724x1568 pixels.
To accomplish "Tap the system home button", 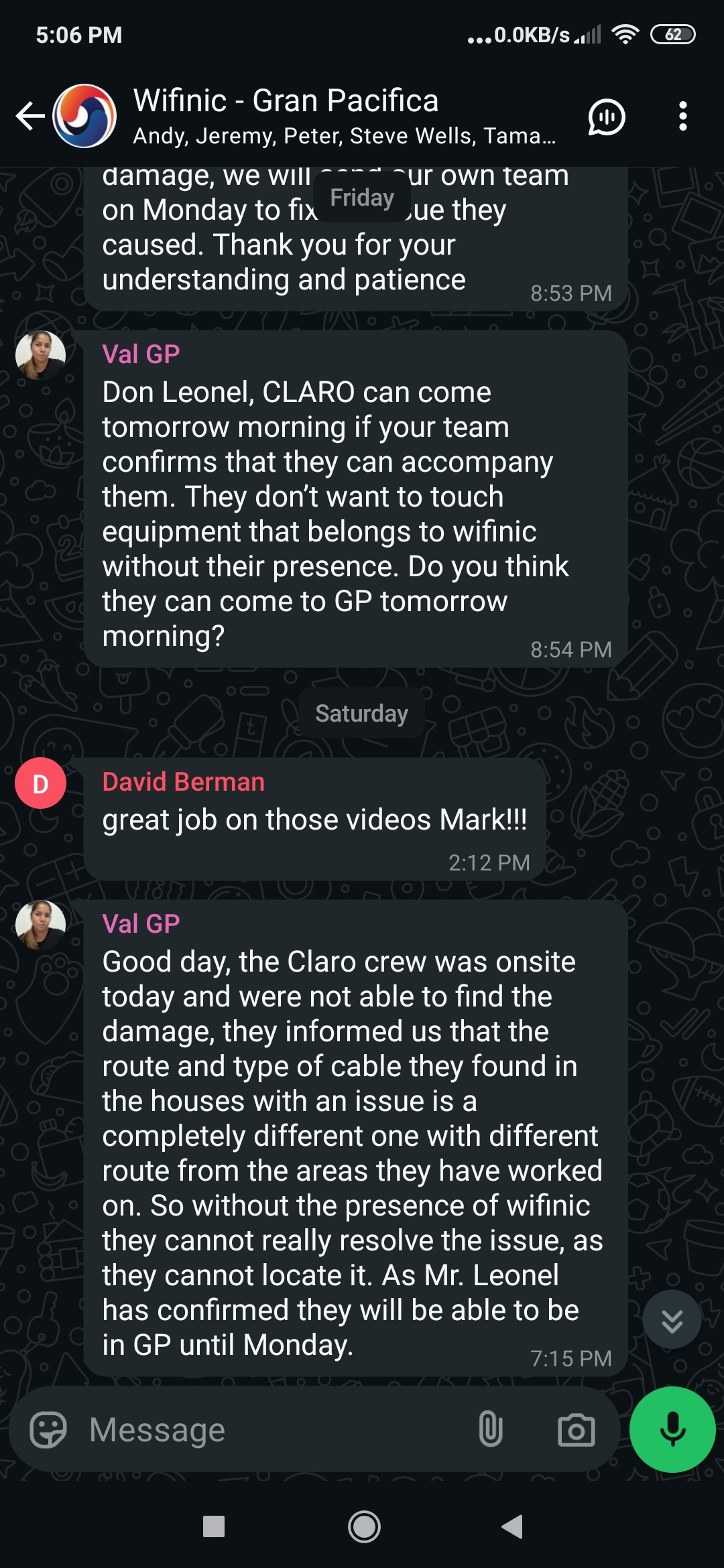I will click(364, 1527).
